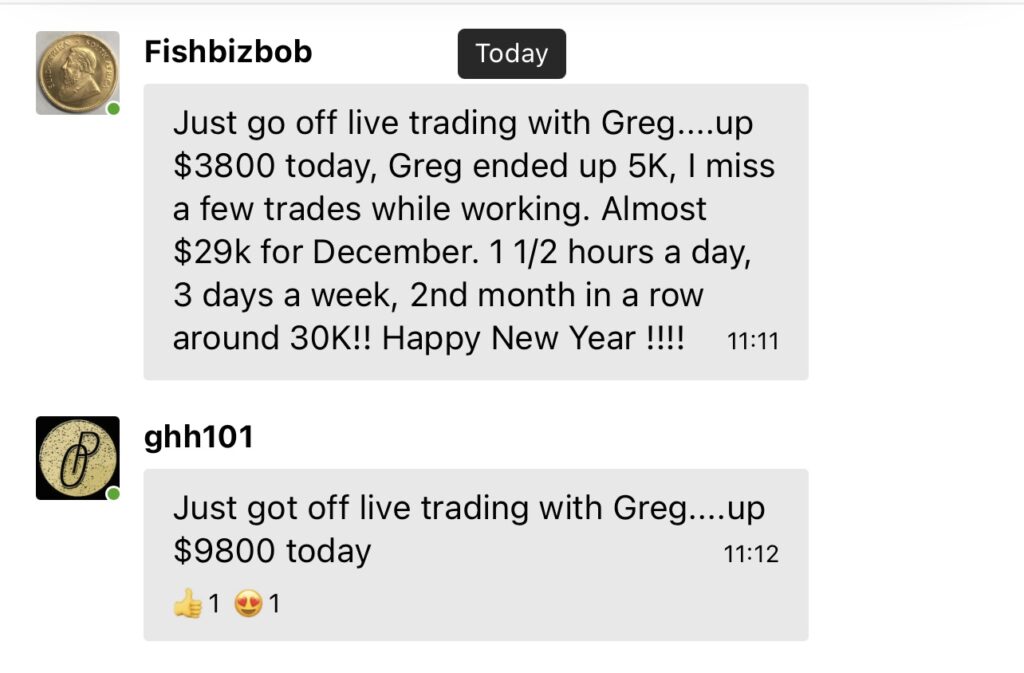Open Fishbizbob's profile avatar
Viewport: 1024px width, 673px height.
point(77,73)
